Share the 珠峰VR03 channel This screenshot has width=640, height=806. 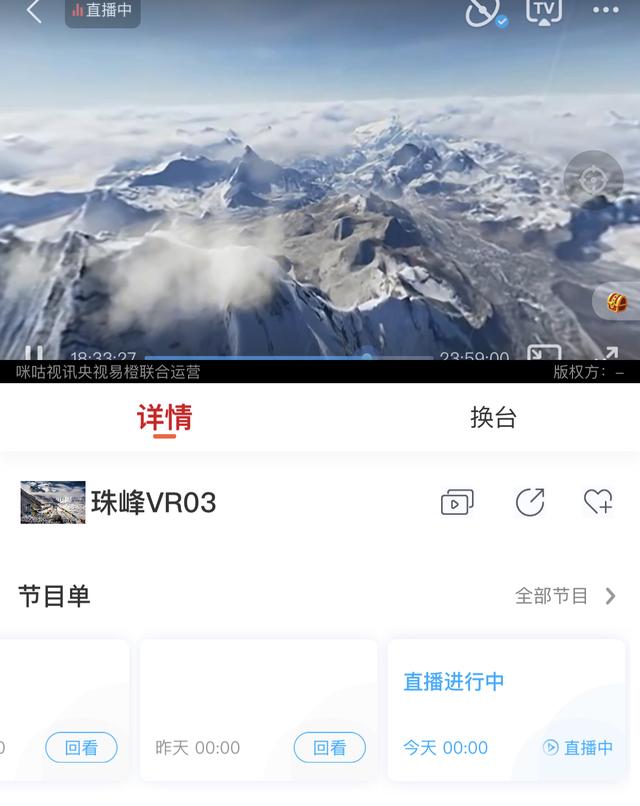(530, 502)
